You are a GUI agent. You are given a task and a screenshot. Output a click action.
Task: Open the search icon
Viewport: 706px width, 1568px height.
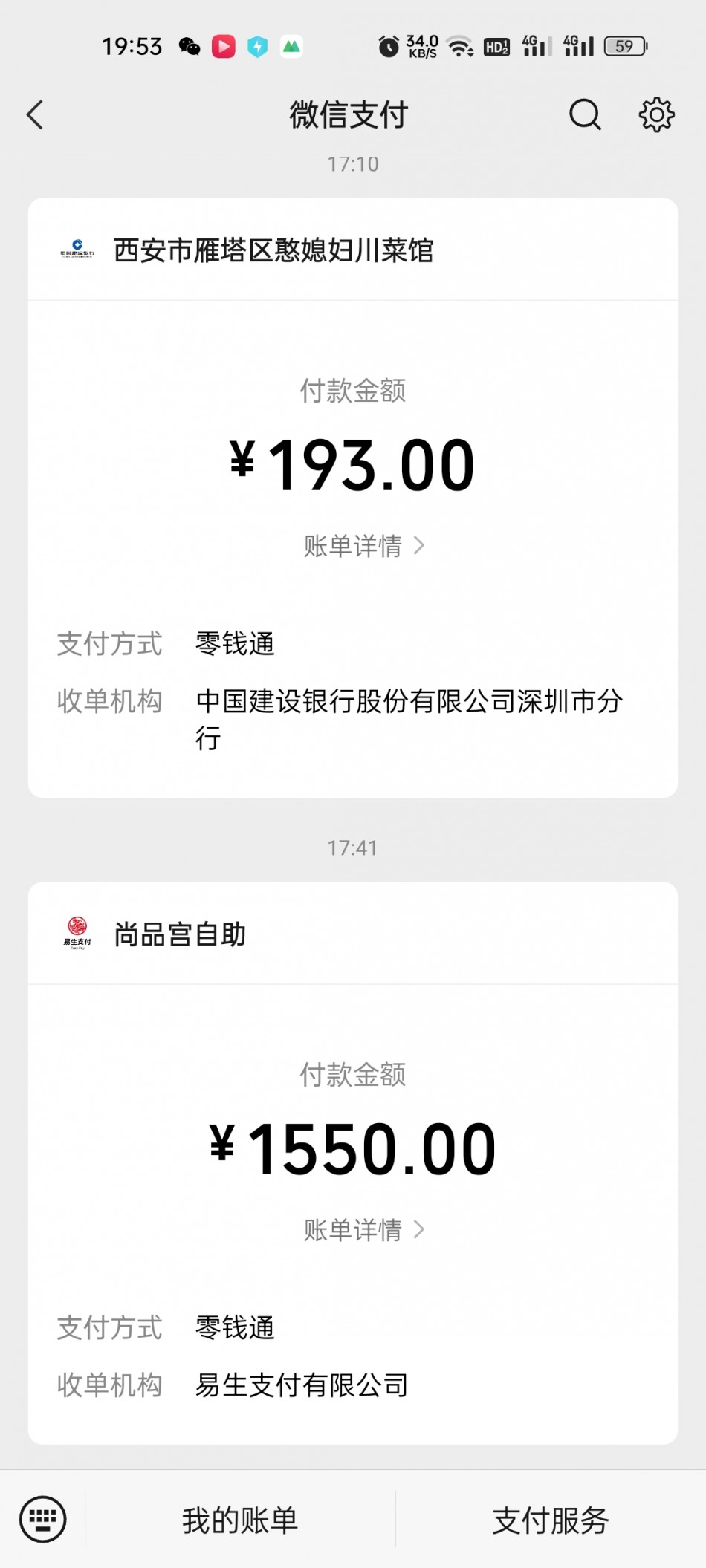click(x=585, y=114)
